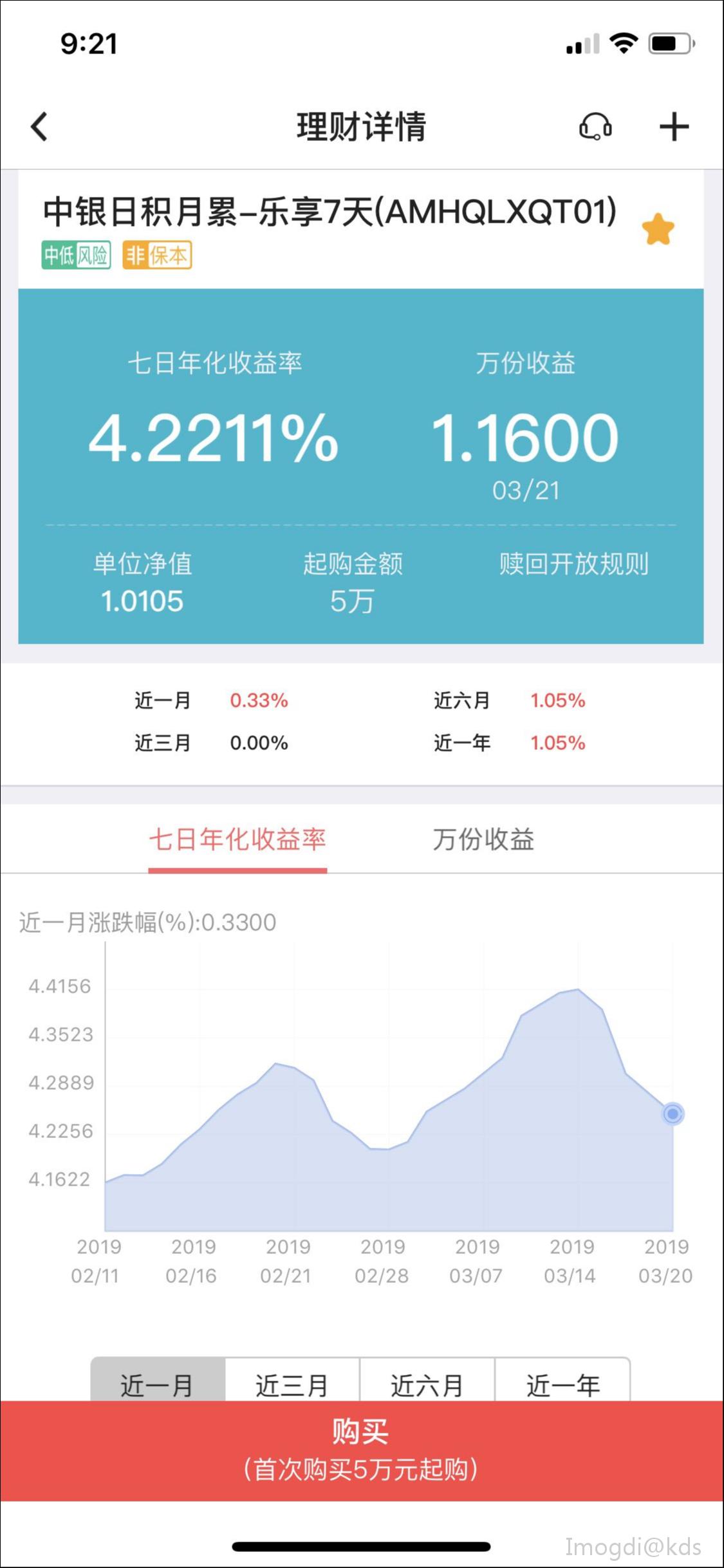Tap the plus icon in the header
The image size is (724, 1568).
point(673,127)
